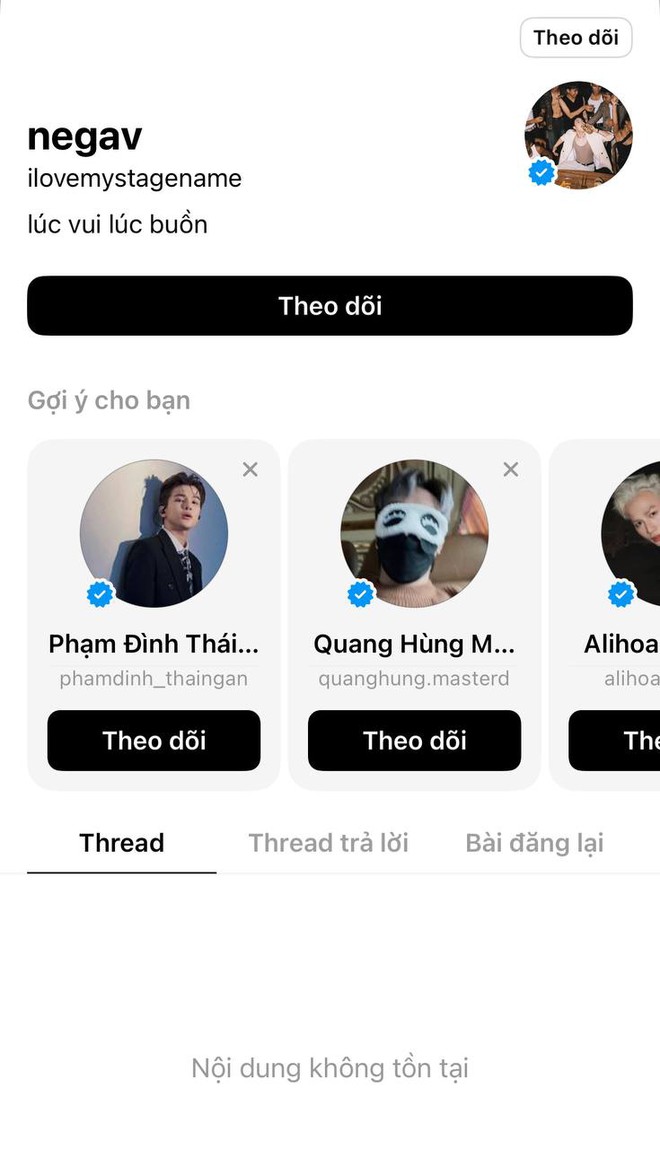660x1149 pixels.
Task: Switch to the Thread trả lời tab
Action: (x=328, y=843)
